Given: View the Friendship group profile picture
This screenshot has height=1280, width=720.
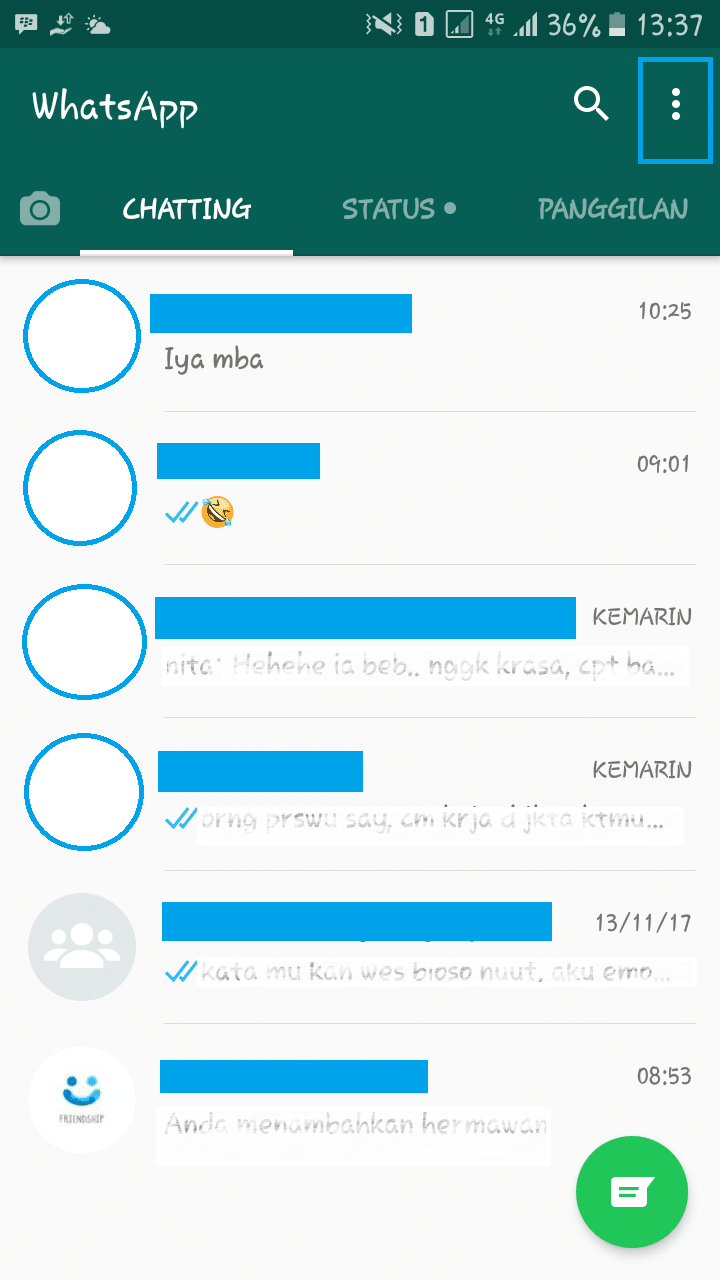Looking at the screenshot, I should [x=81, y=1100].
